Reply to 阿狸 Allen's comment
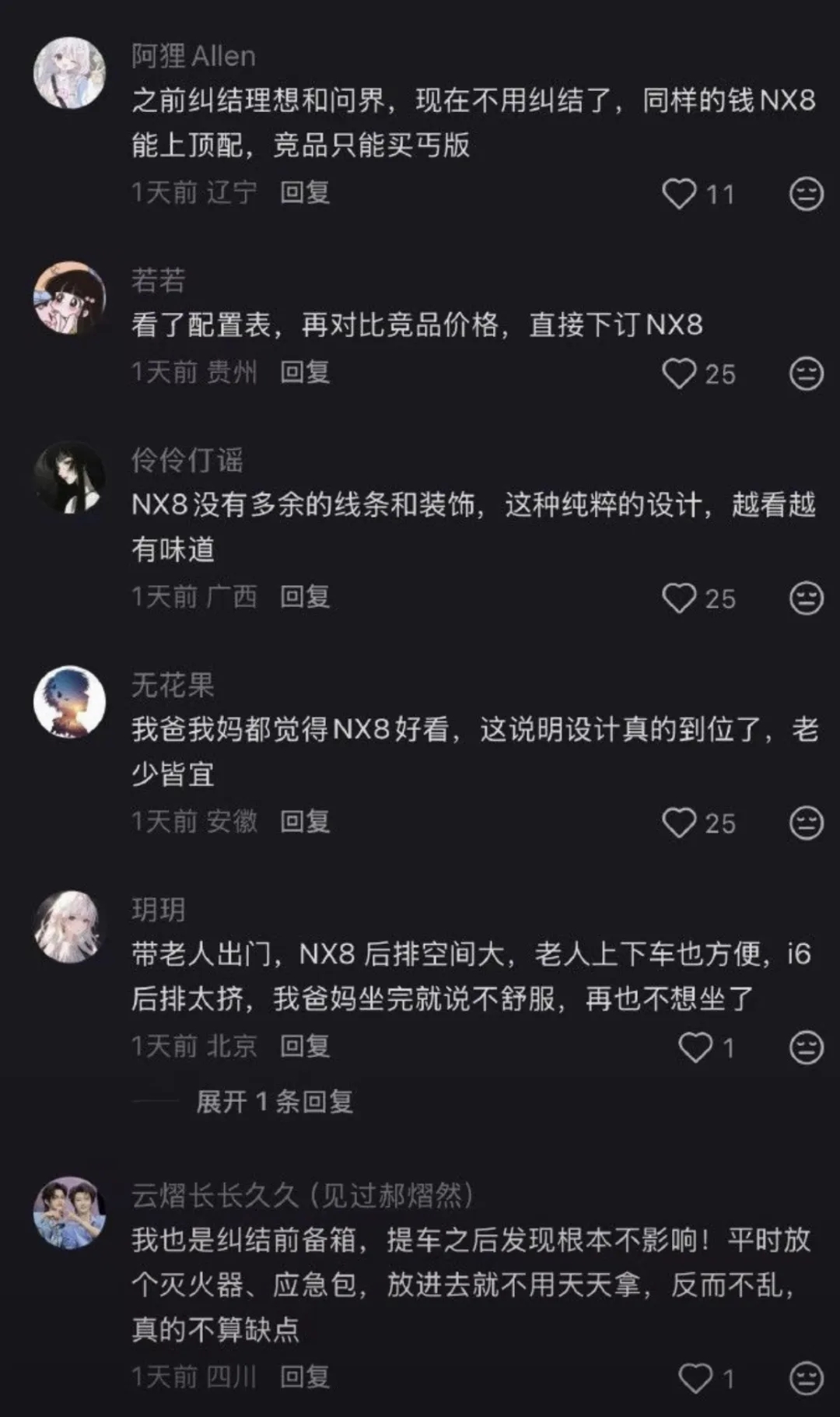Viewport: 840px width, 1417px height. [305, 192]
